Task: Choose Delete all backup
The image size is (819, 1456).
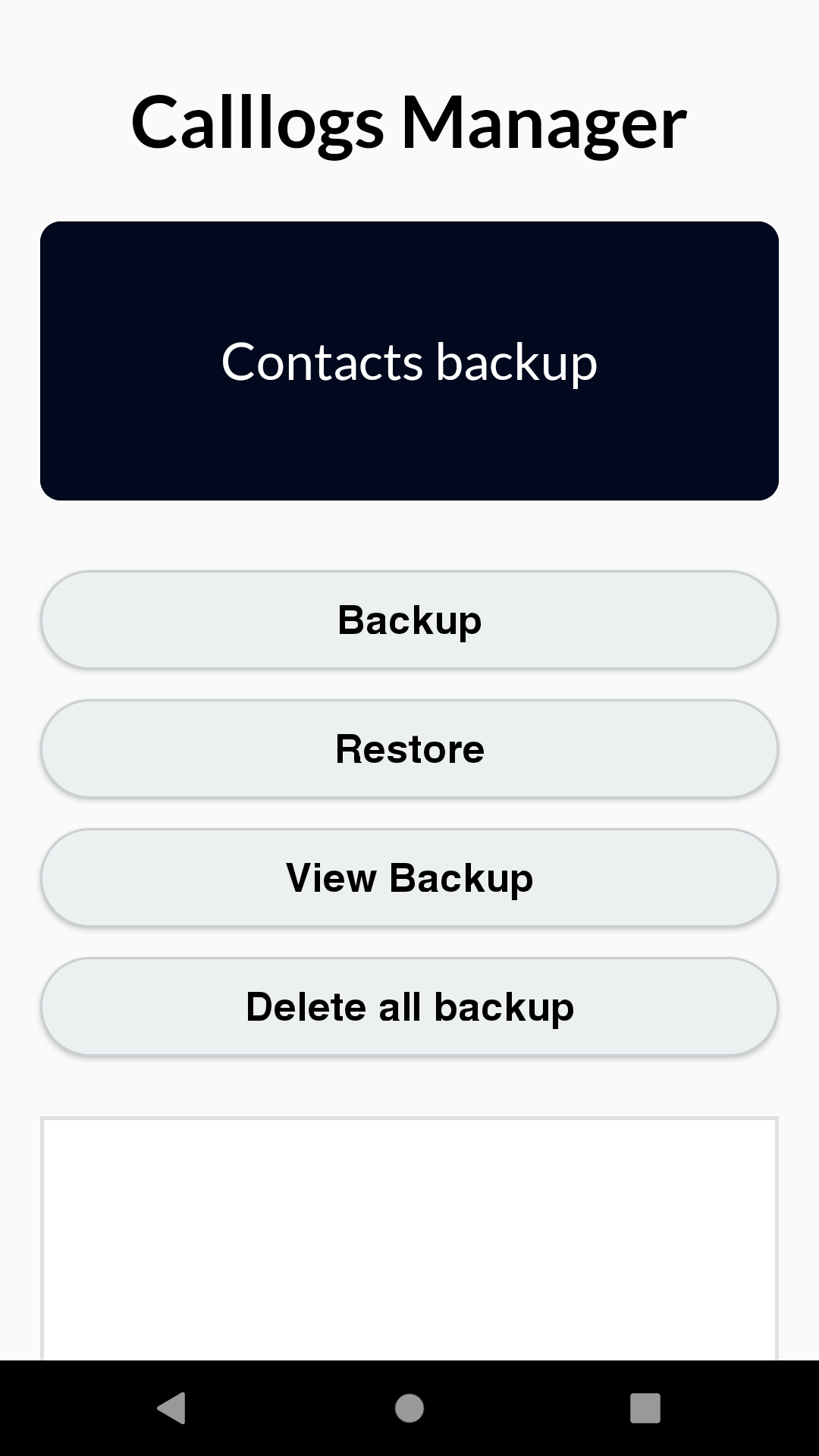Action: [x=409, y=1006]
